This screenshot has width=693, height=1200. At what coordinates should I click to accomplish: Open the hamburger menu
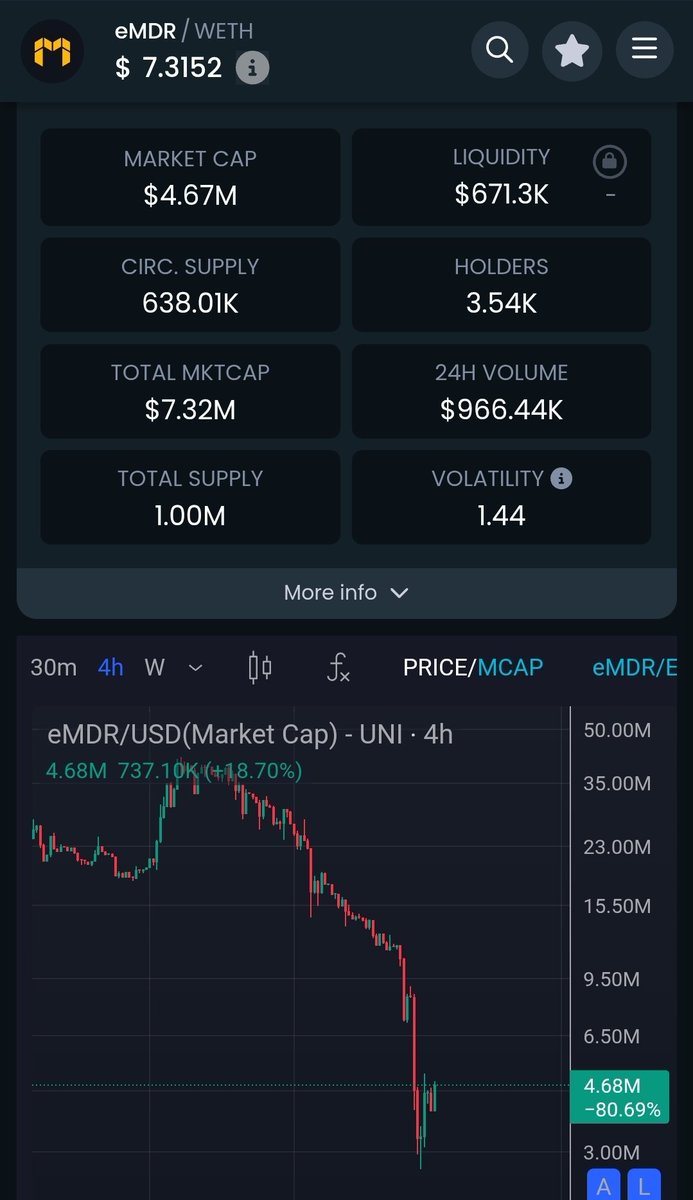[x=645, y=49]
